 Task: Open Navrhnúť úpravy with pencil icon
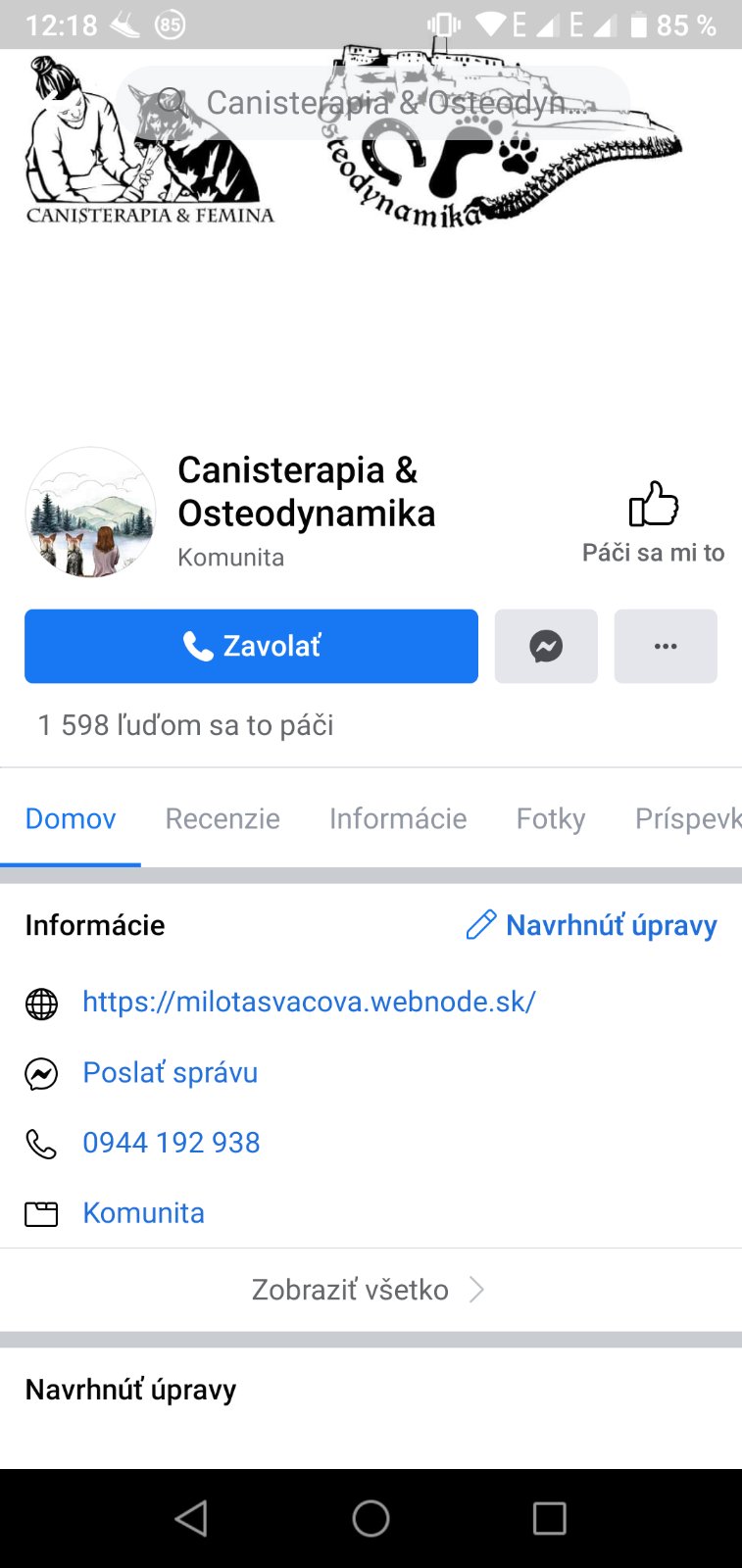point(592,925)
